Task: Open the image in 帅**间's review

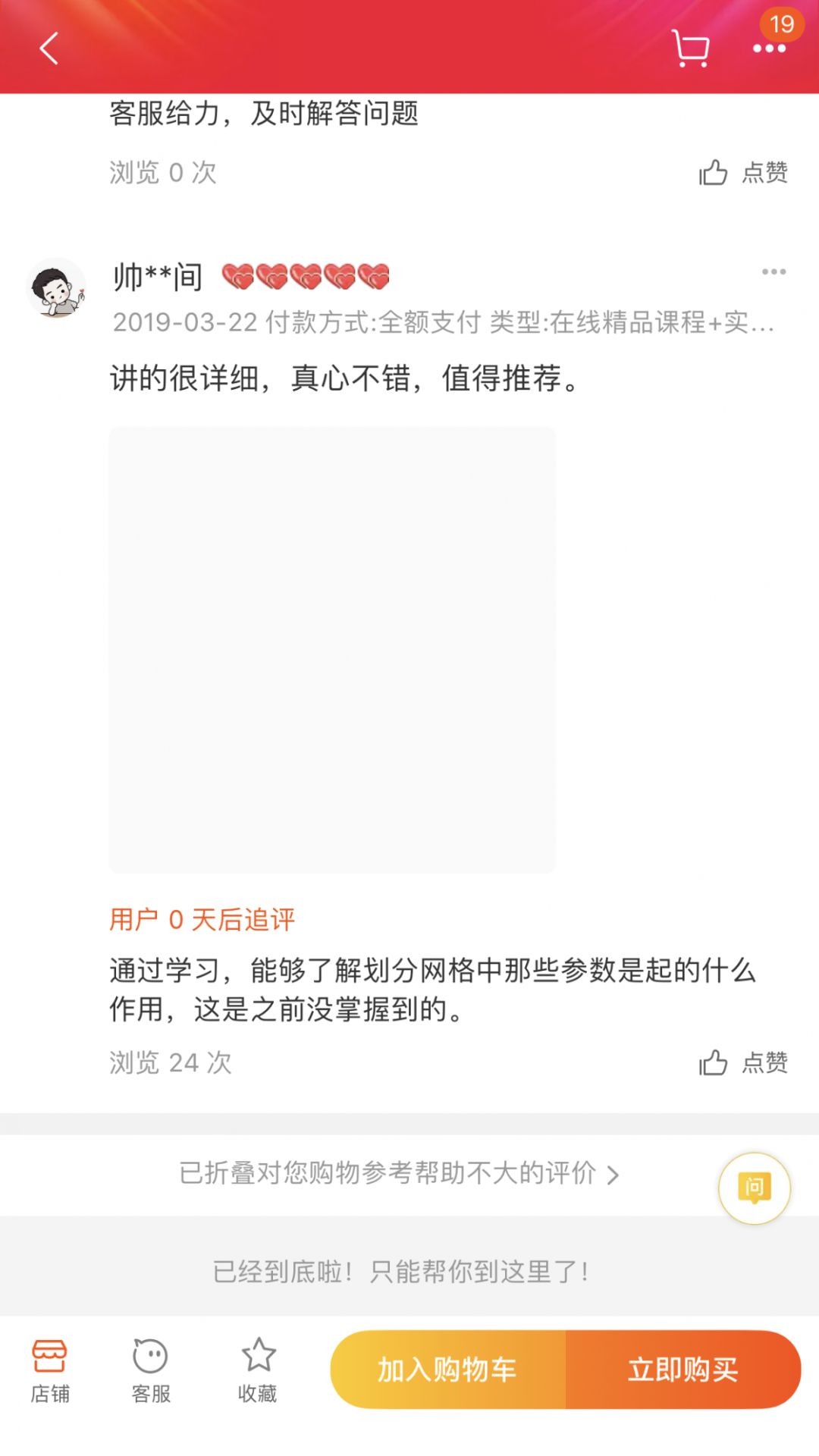Action: 332,649
